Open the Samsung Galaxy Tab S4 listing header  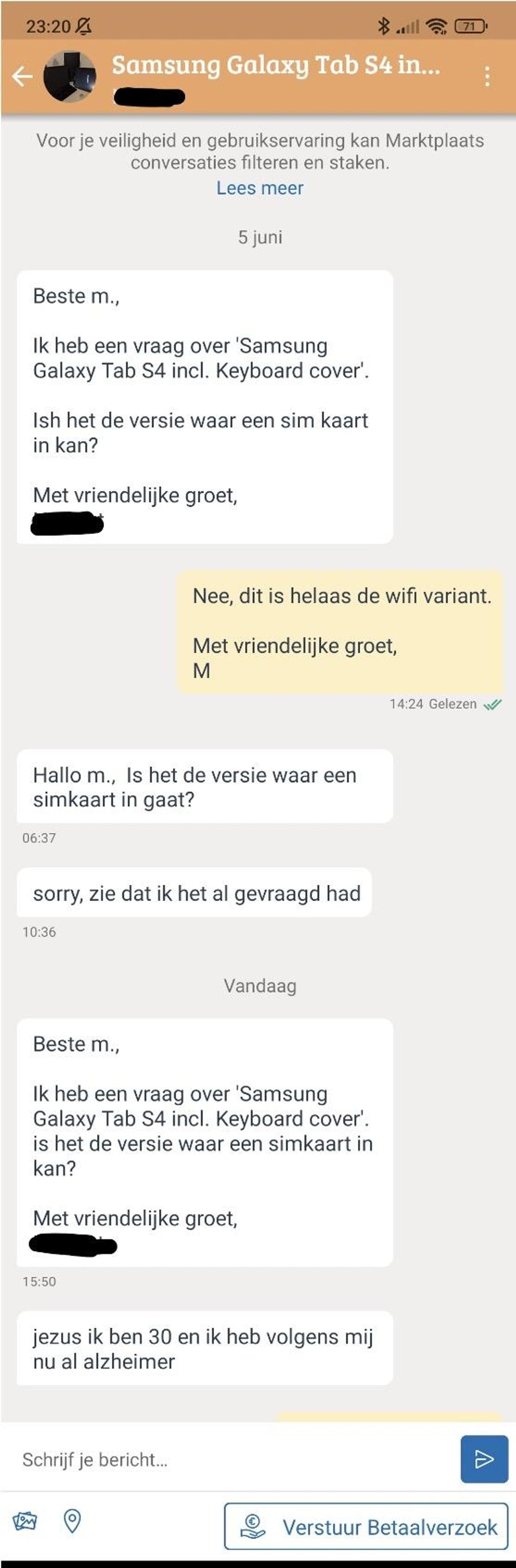pyautogui.click(x=276, y=65)
